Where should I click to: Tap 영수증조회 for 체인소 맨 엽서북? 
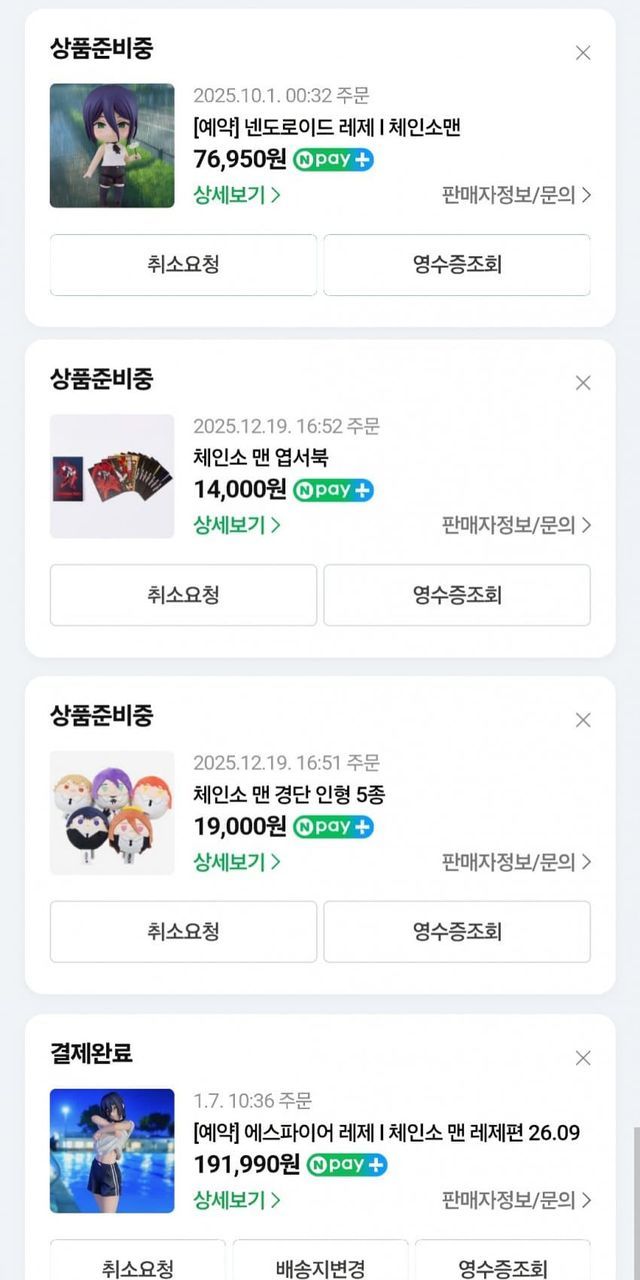pos(457,595)
